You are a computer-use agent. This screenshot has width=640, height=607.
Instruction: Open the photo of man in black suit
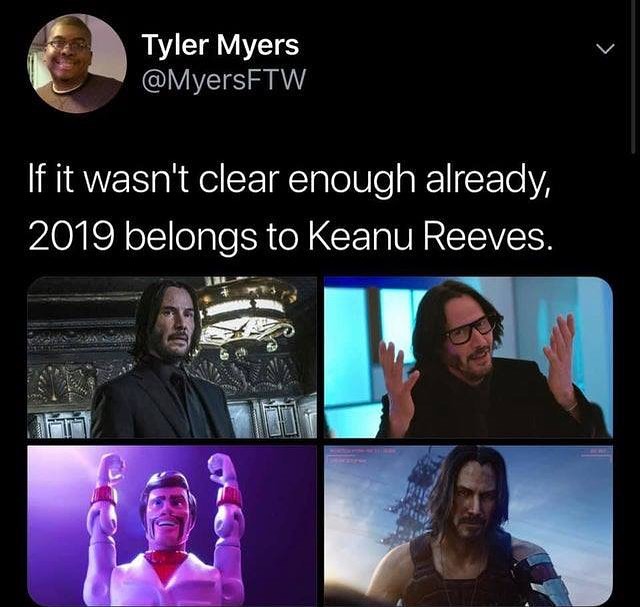click(172, 358)
